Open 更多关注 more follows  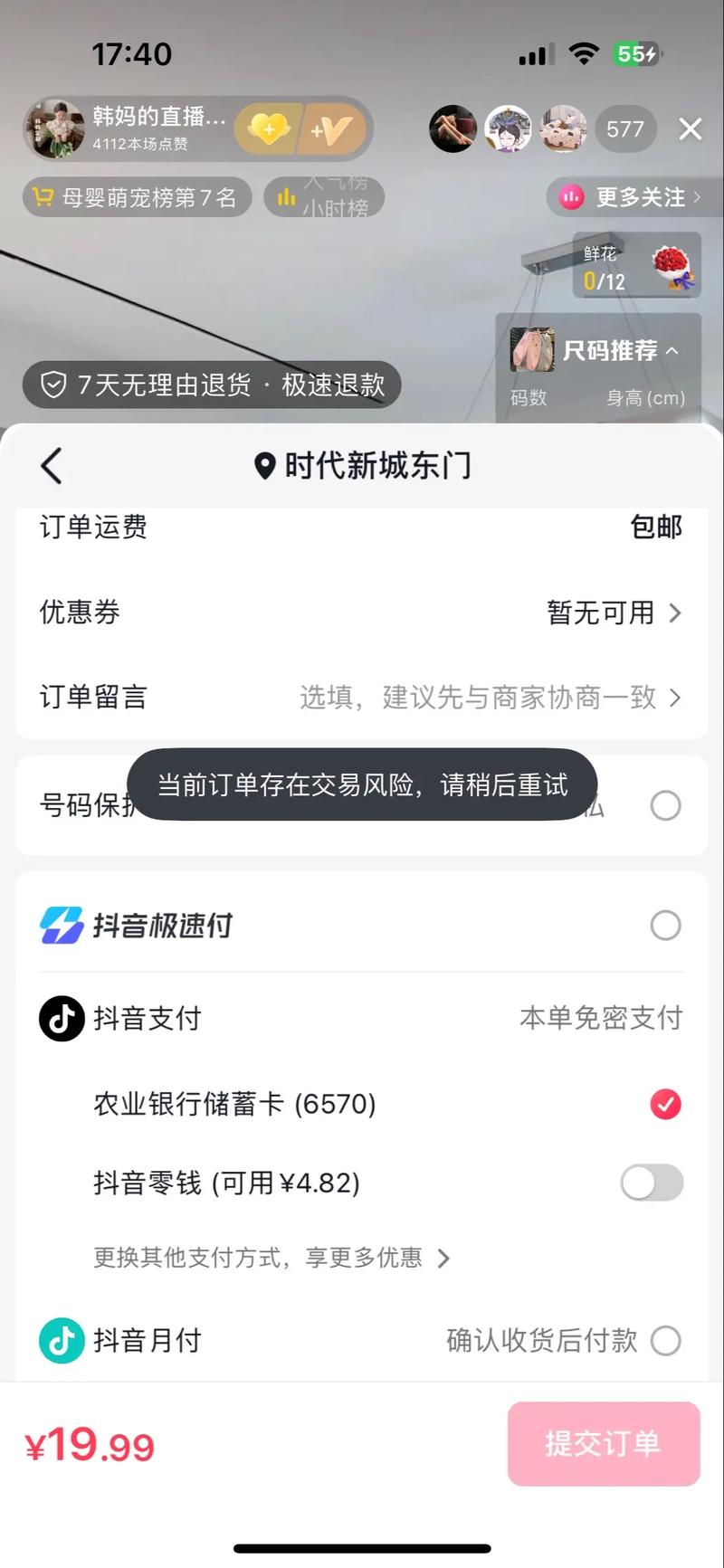pyautogui.click(x=632, y=197)
